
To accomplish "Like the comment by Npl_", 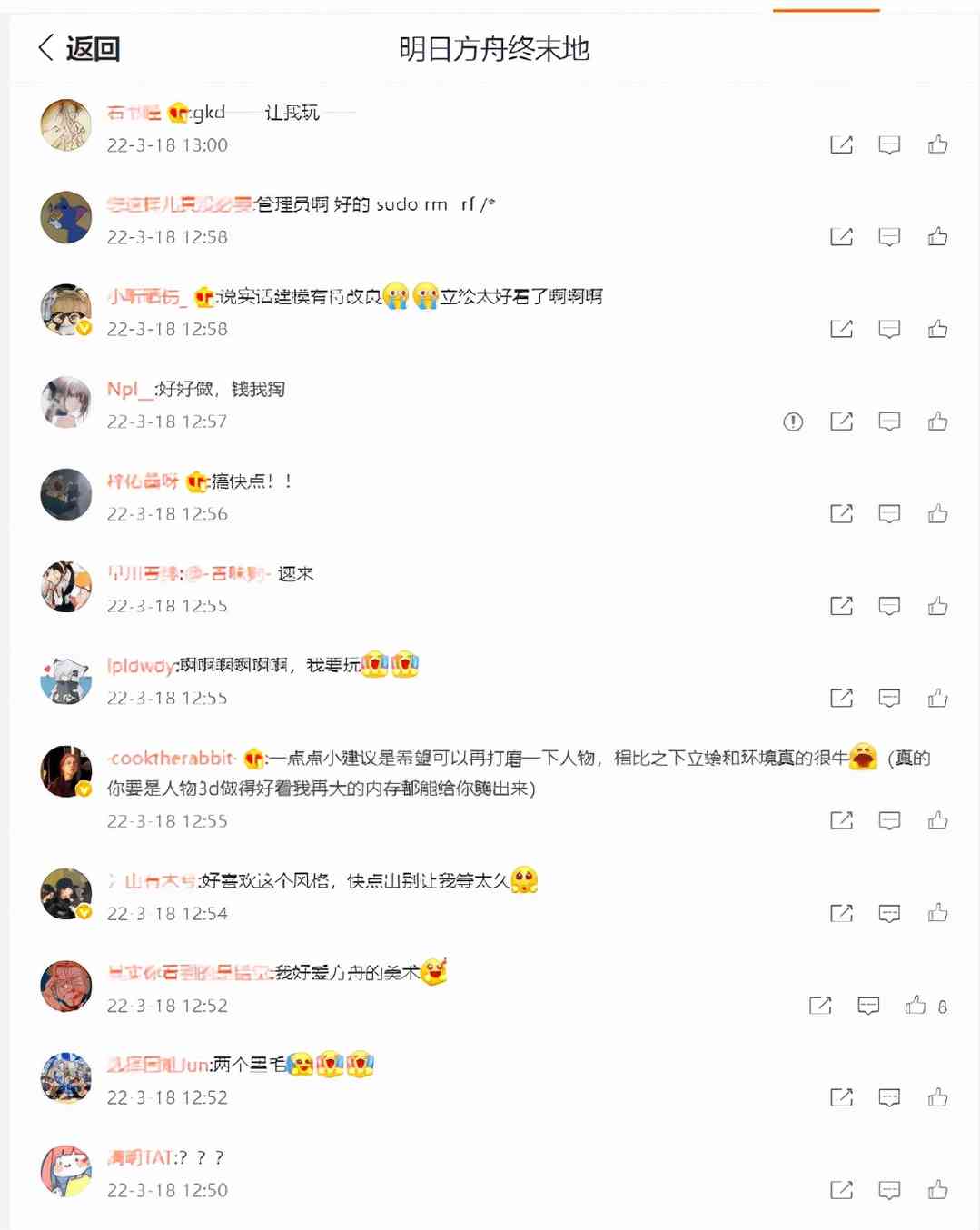I will [x=936, y=421].
